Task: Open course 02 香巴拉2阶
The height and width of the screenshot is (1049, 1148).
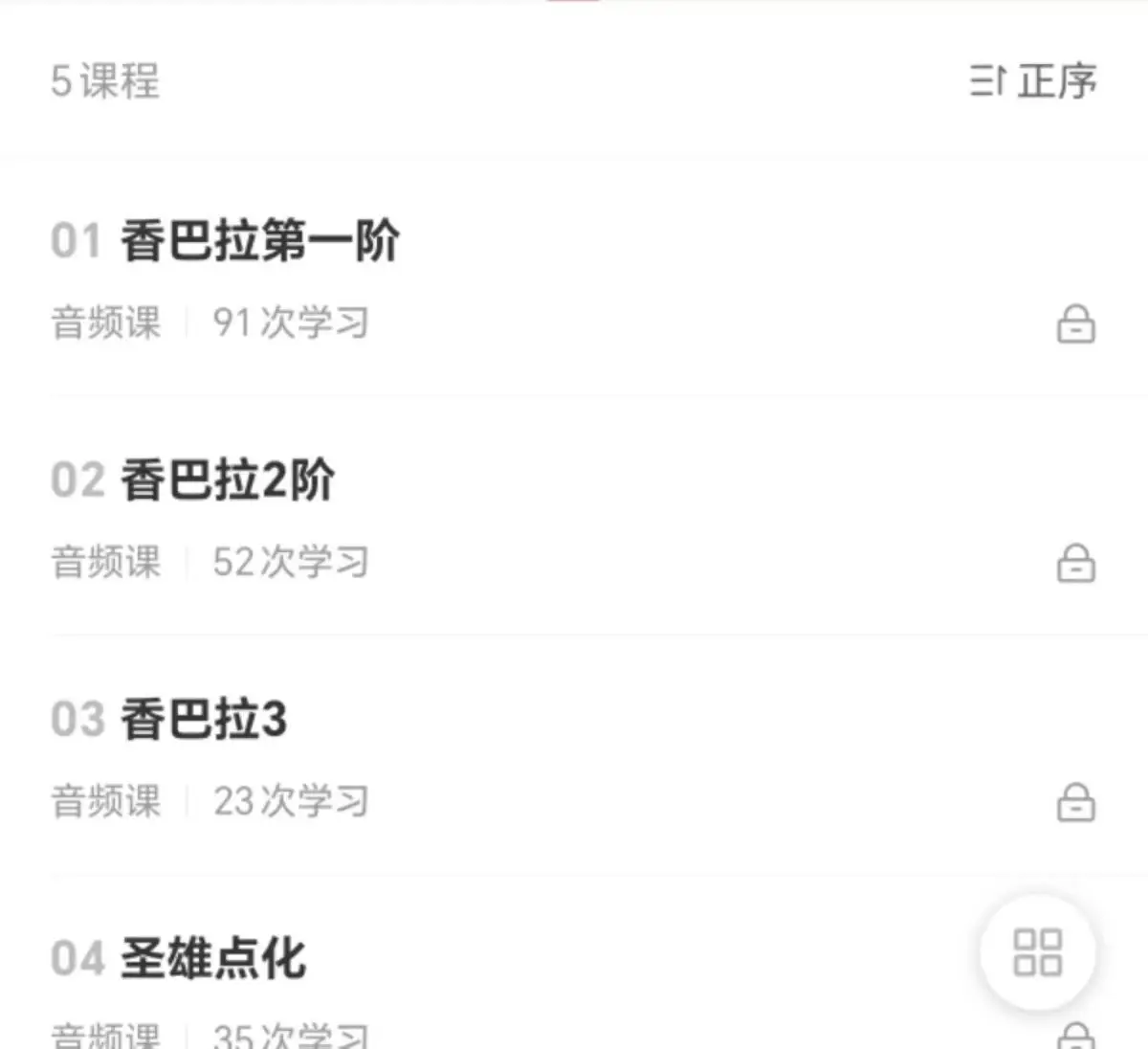Action: (574, 517)
